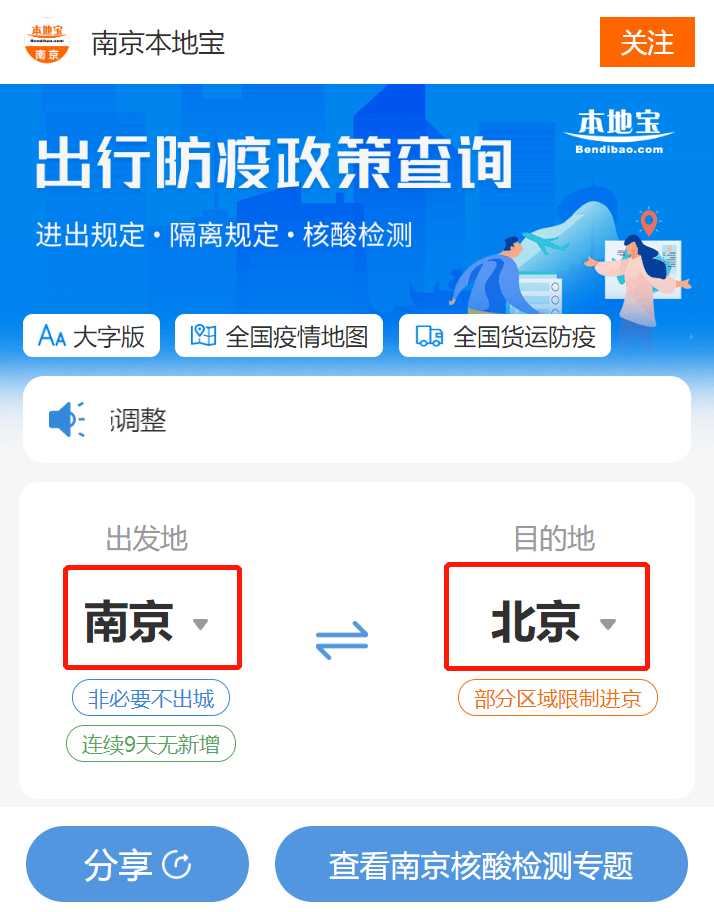714x912 pixels.
Task: Follow 南京本地宝 with the 关注 button
Action: coord(647,42)
